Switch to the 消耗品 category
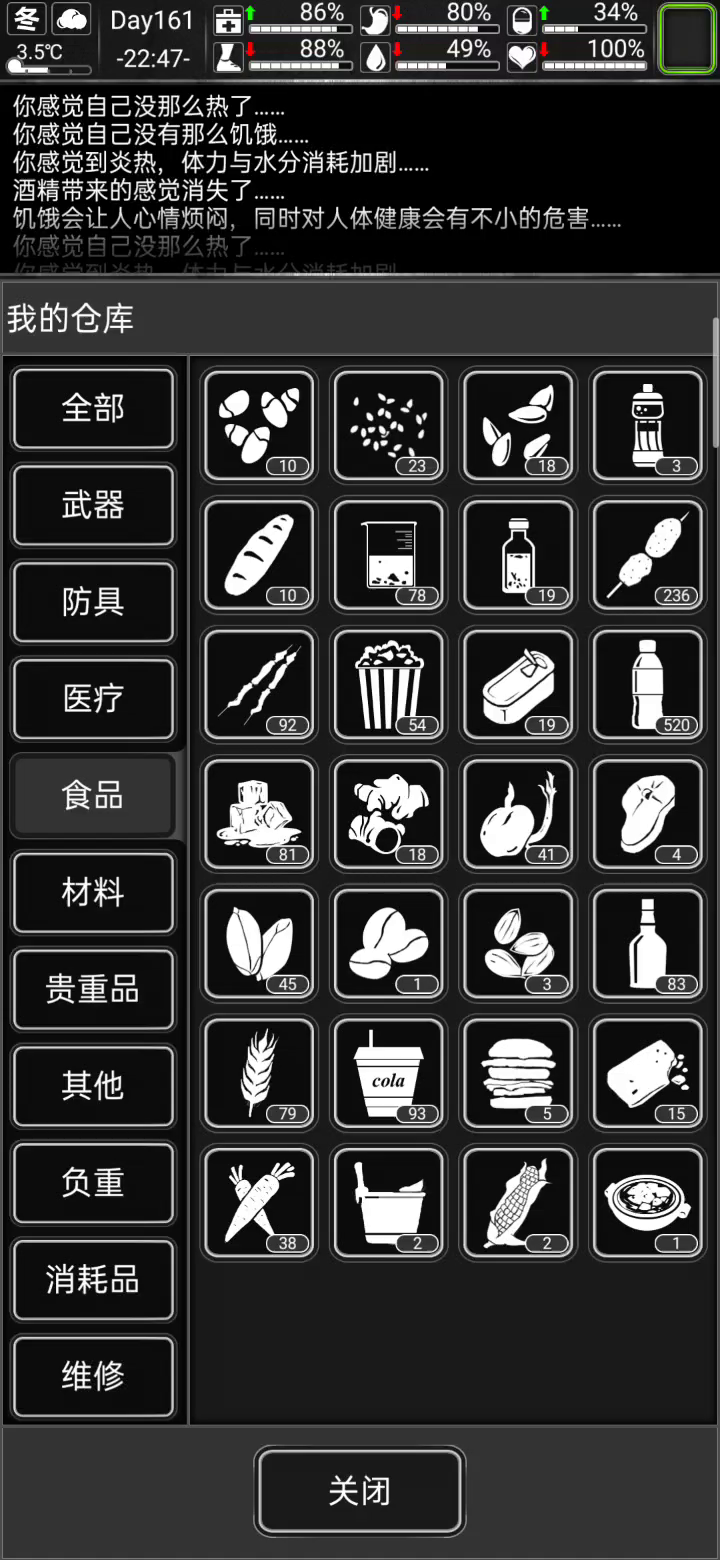The width and height of the screenshot is (720, 1560). point(93,1279)
